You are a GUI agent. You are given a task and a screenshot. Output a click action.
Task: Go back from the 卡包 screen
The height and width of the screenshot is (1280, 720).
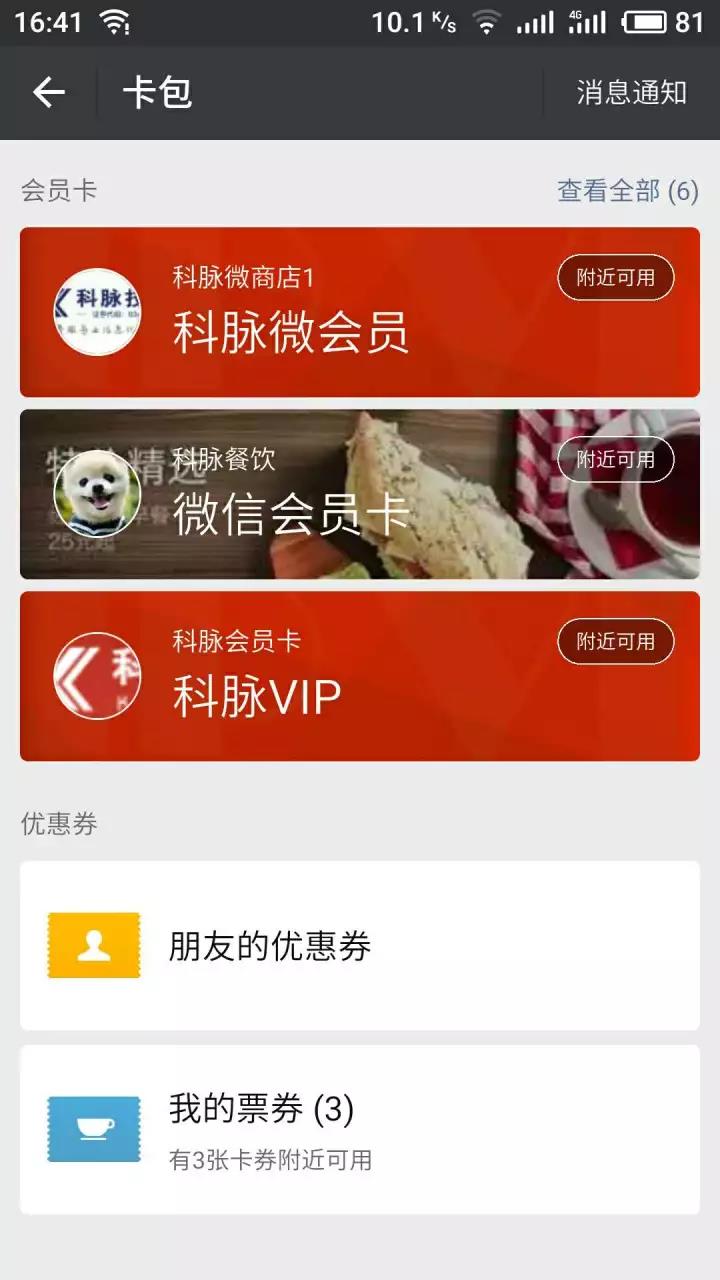pyautogui.click(x=48, y=93)
